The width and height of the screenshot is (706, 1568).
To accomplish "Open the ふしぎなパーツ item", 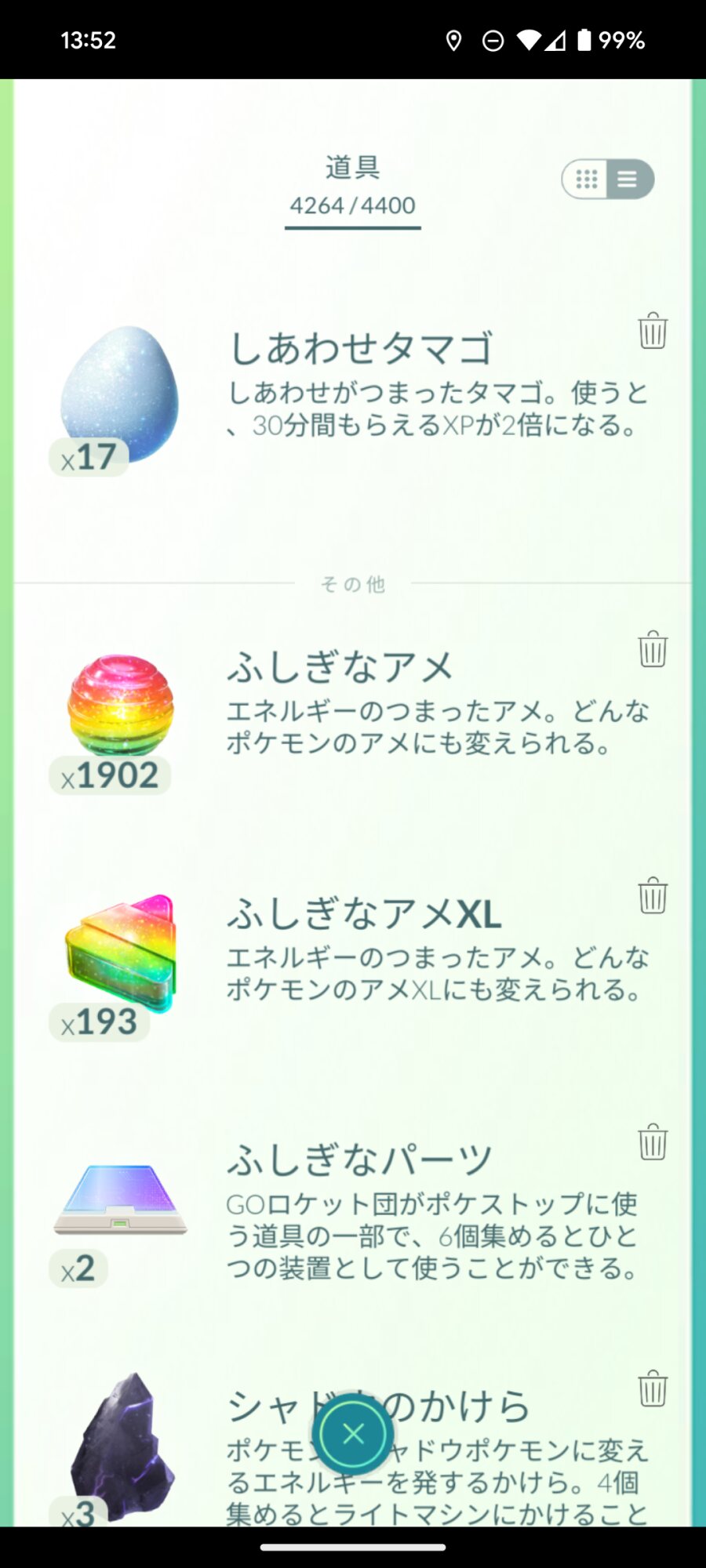I will 121,1200.
